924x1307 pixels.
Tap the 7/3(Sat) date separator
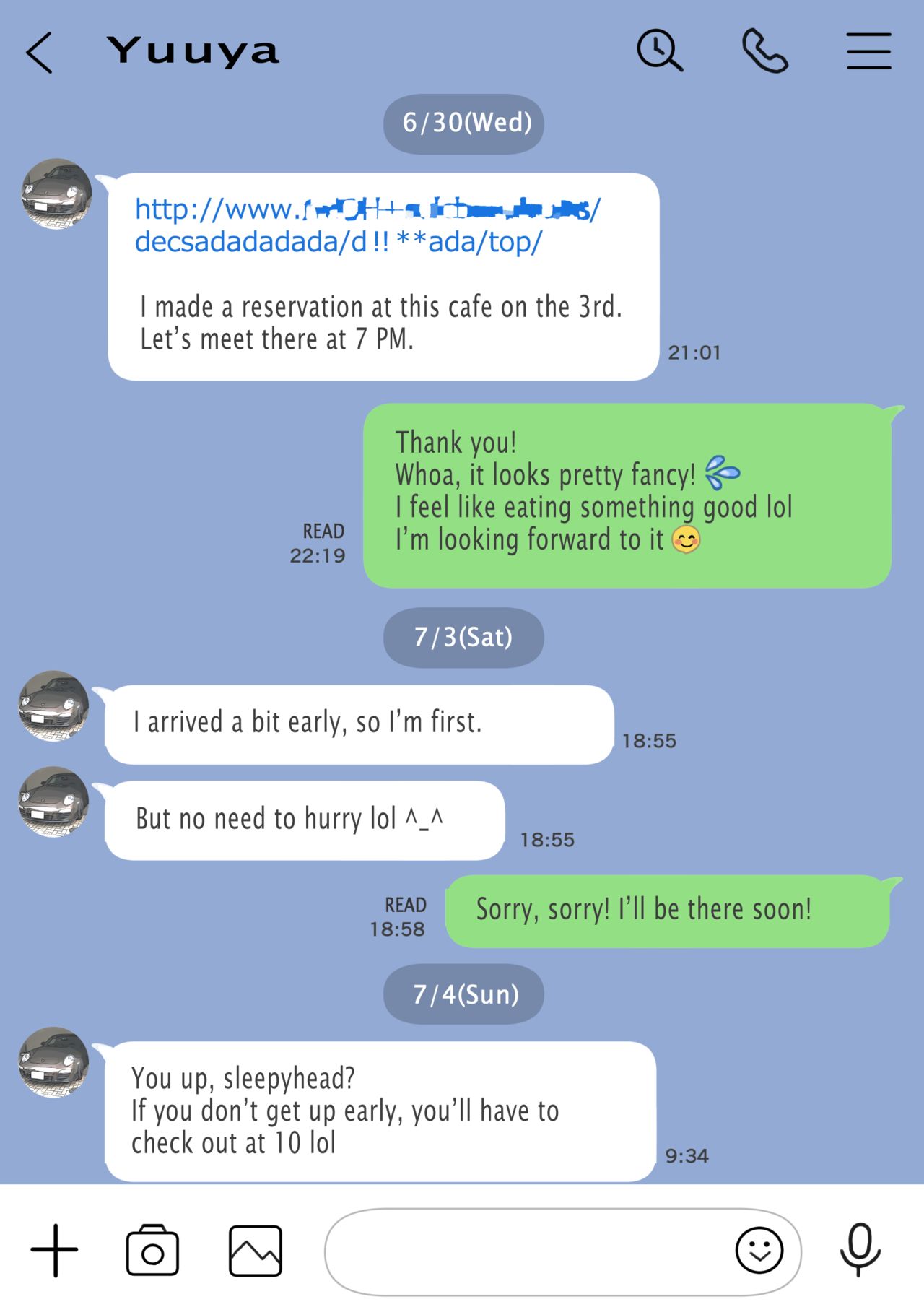coord(463,636)
